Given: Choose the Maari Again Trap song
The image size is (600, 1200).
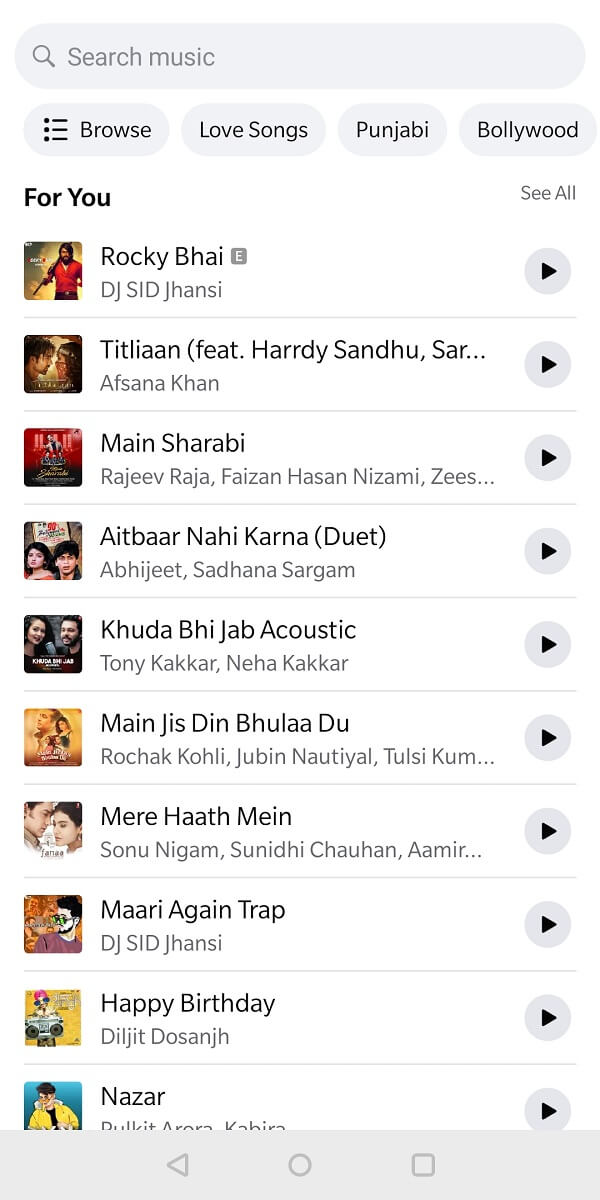Looking at the screenshot, I should [x=193, y=924].
